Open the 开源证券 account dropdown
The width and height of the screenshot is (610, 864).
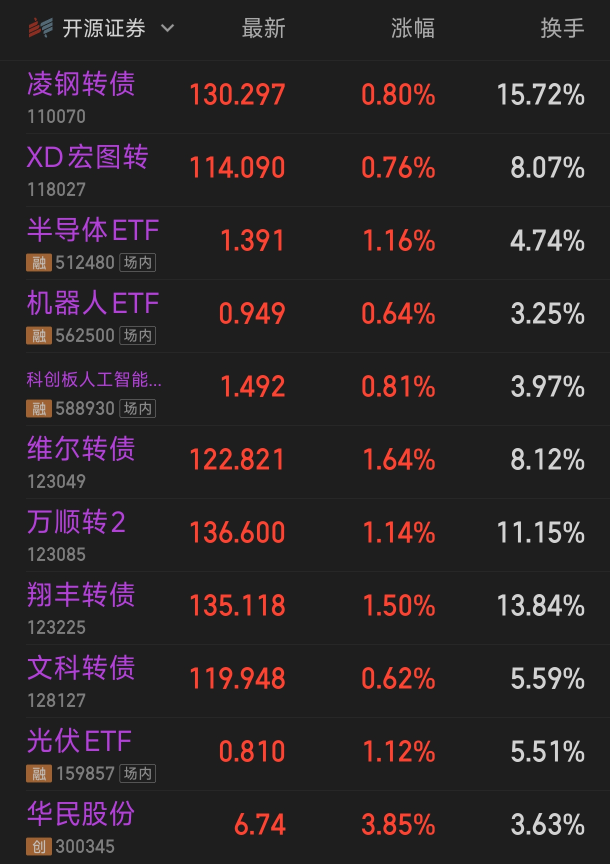pyautogui.click(x=104, y=29)
